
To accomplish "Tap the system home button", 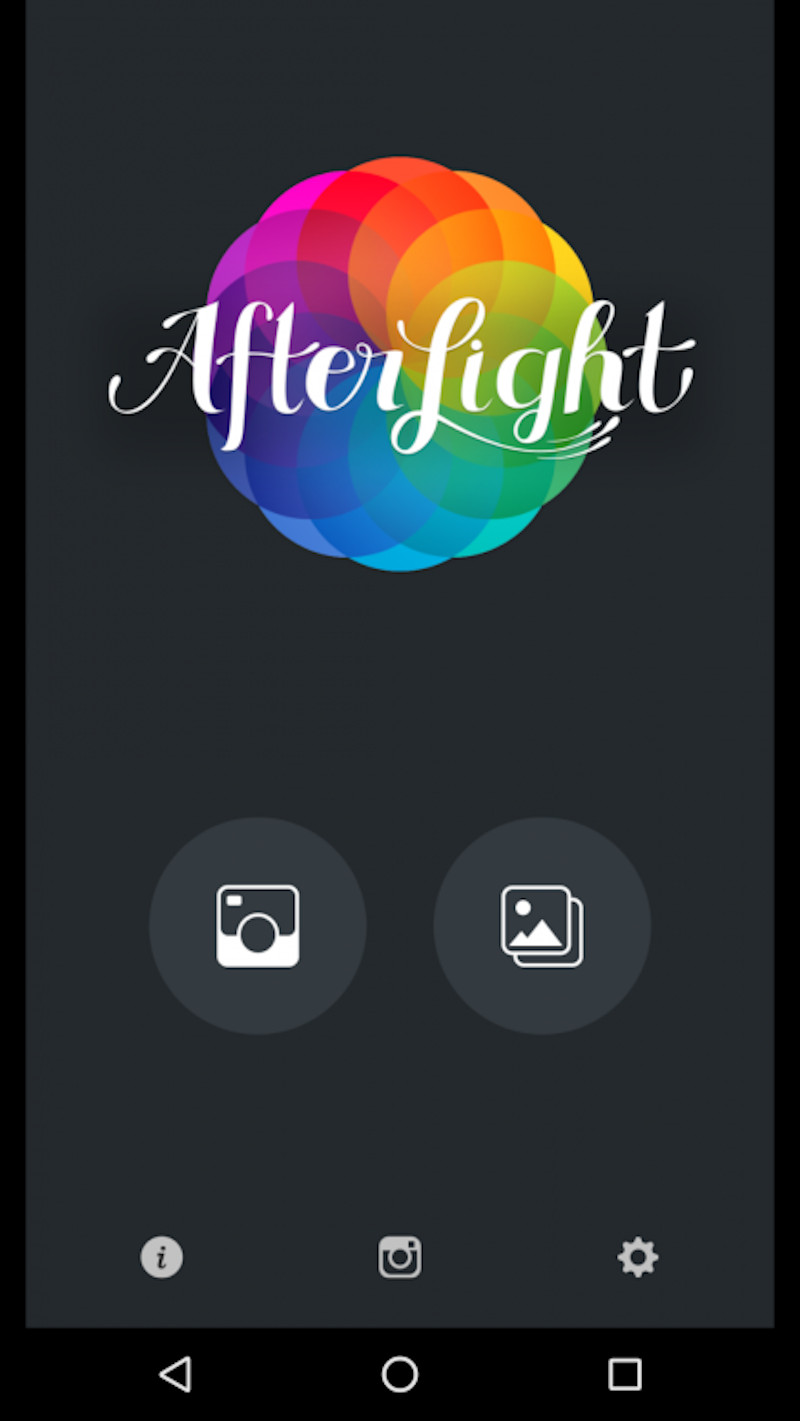I will click(x=400, y=1374).
